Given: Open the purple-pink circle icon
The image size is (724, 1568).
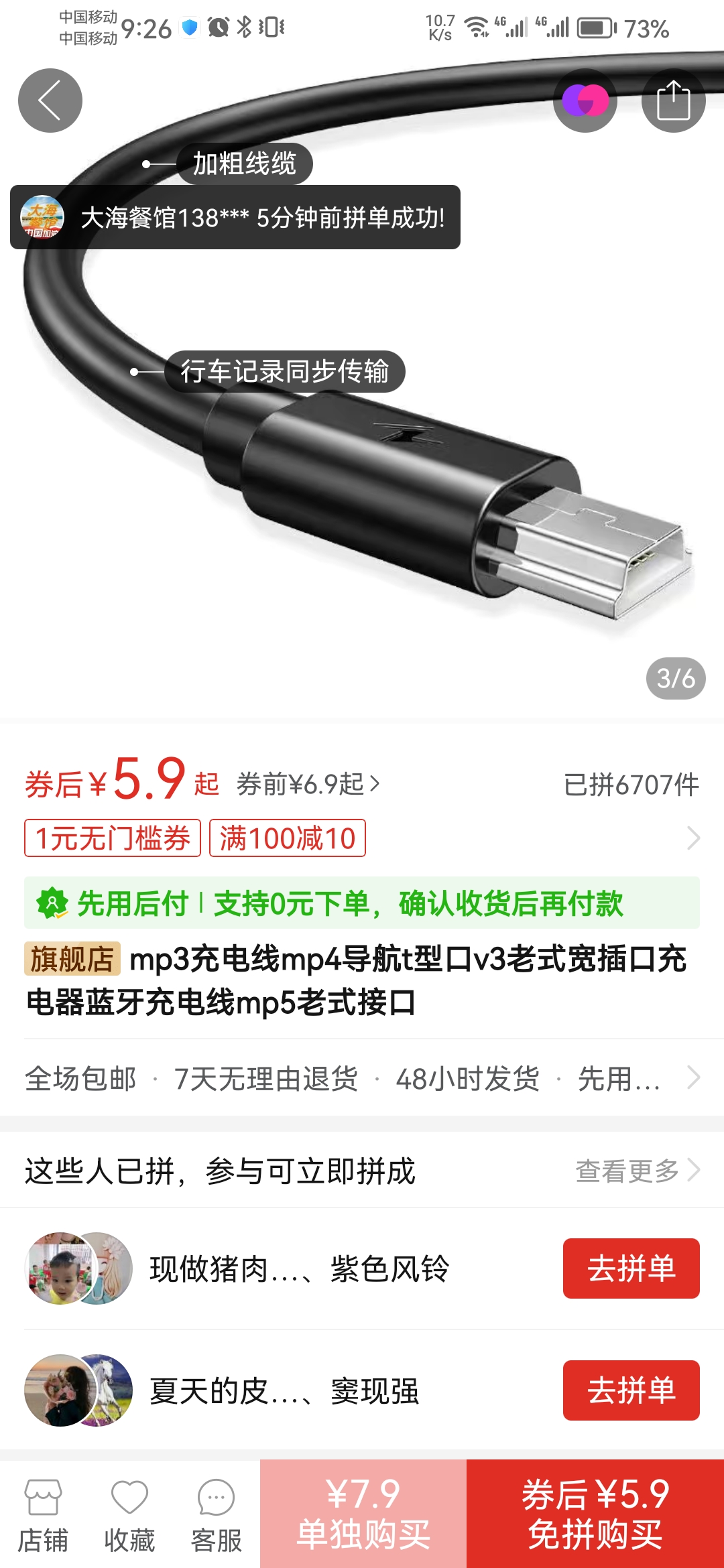Looking at the screenshot, I should tap(585, 101).
